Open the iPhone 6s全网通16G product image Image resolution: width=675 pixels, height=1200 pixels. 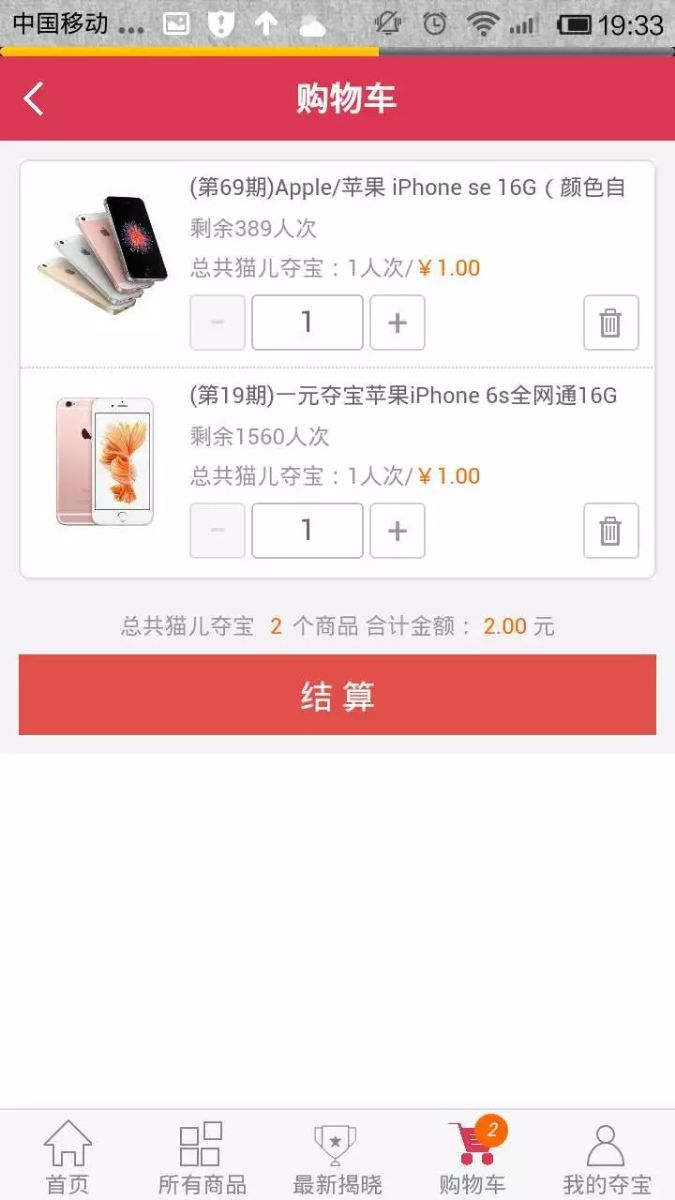click(x=104, y=461)
